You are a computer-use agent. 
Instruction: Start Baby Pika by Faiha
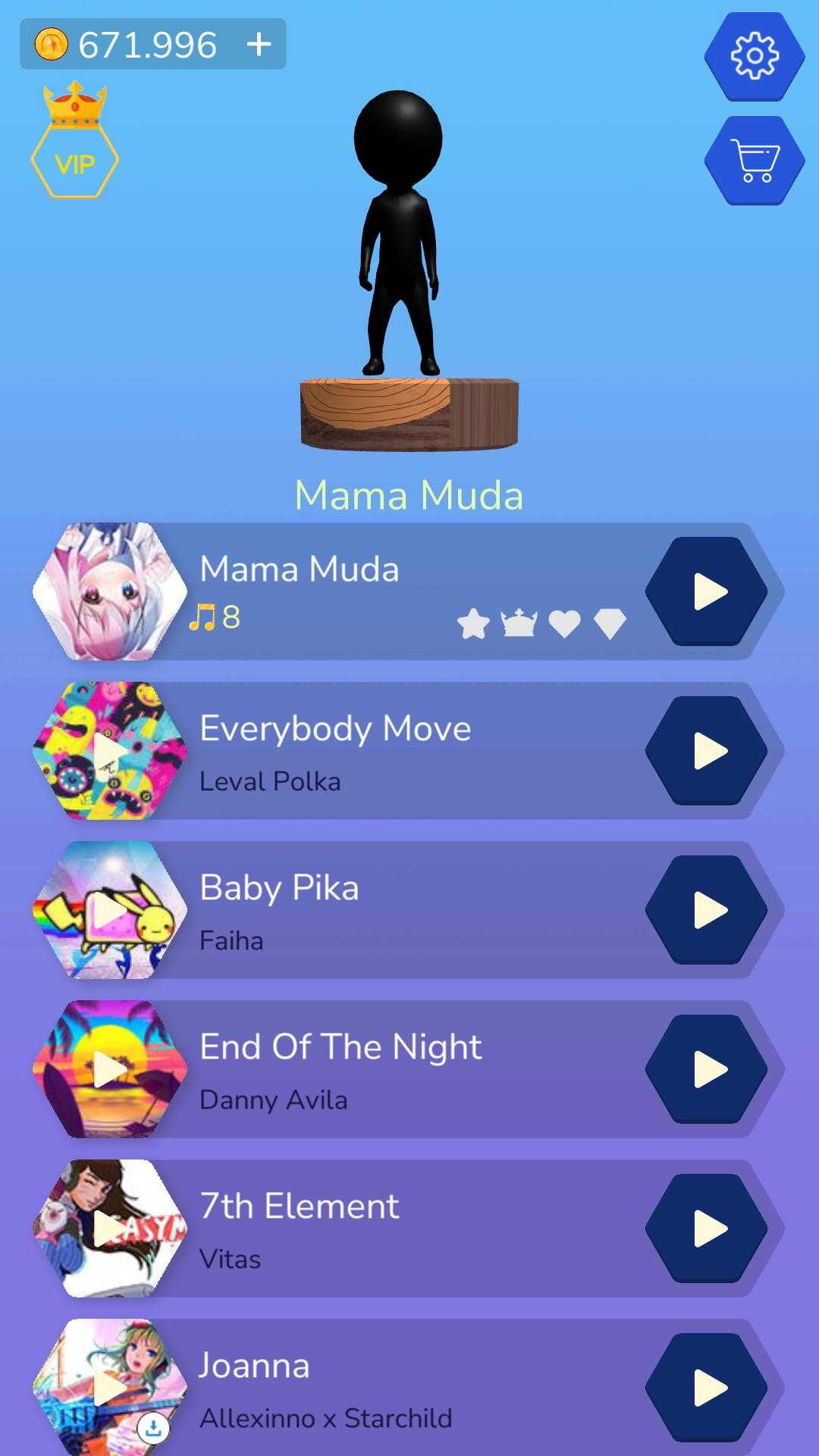(707, 910)
